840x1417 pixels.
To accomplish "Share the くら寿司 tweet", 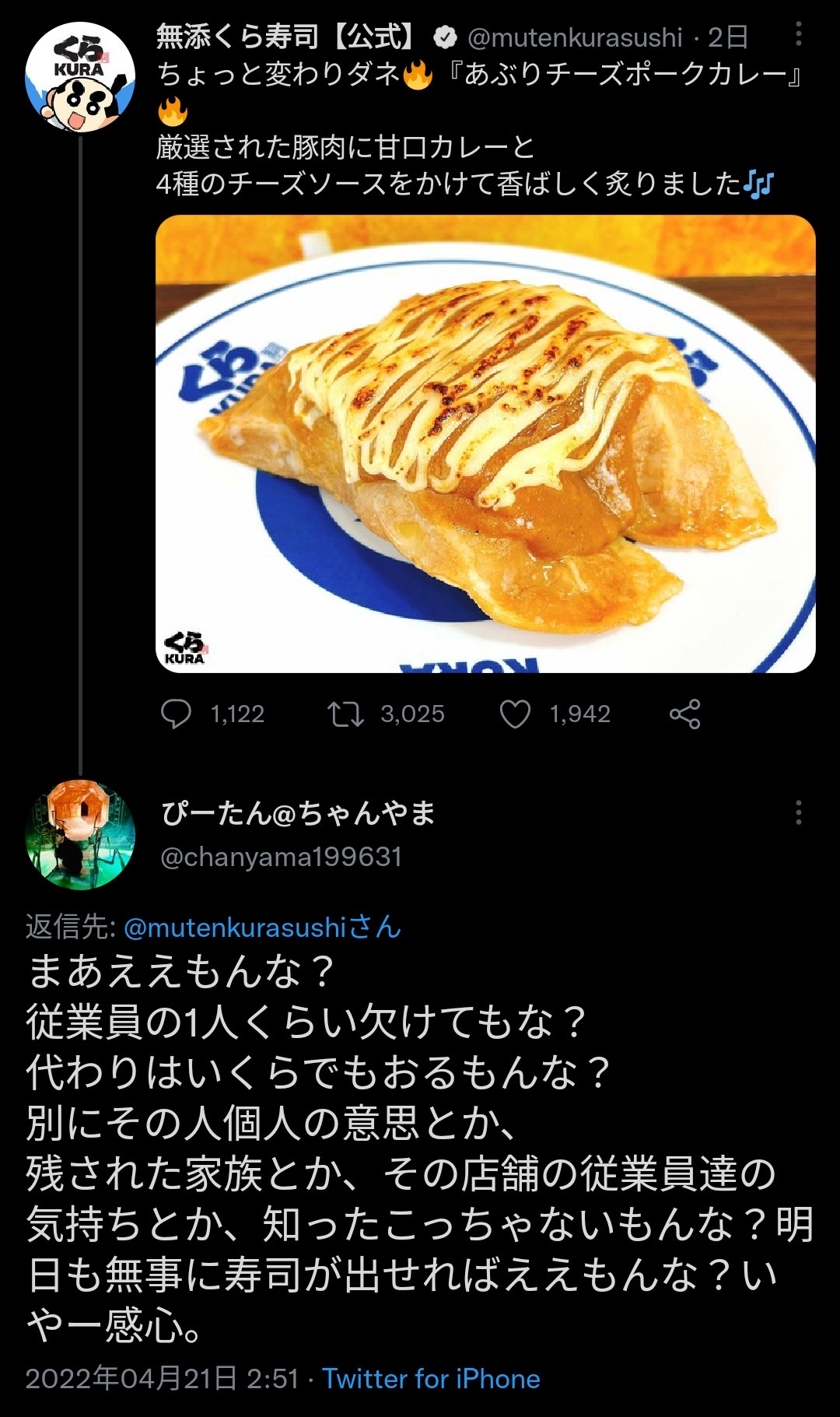I will tap(684, 714).
